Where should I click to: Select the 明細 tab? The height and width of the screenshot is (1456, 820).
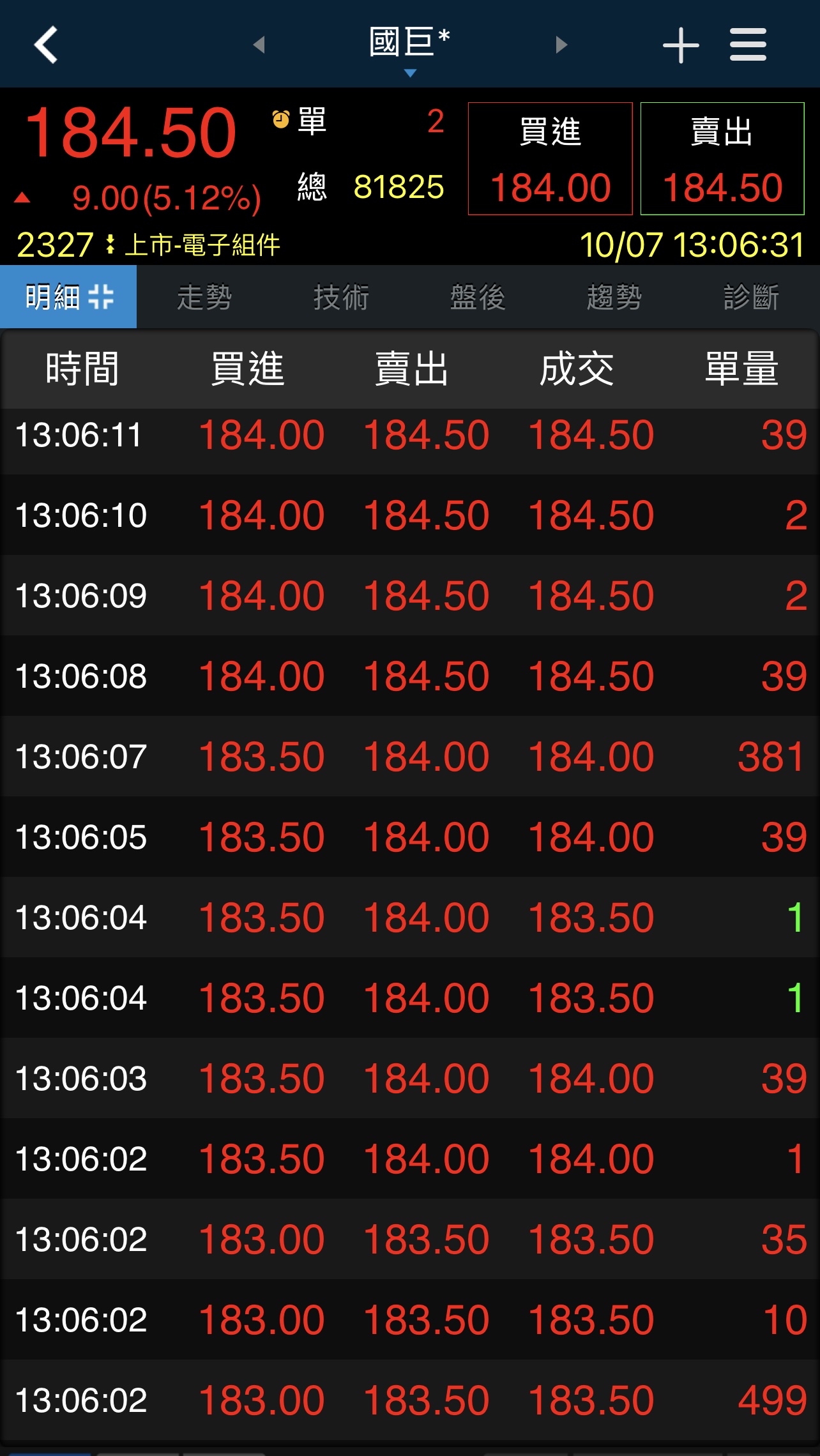(68, 297)
